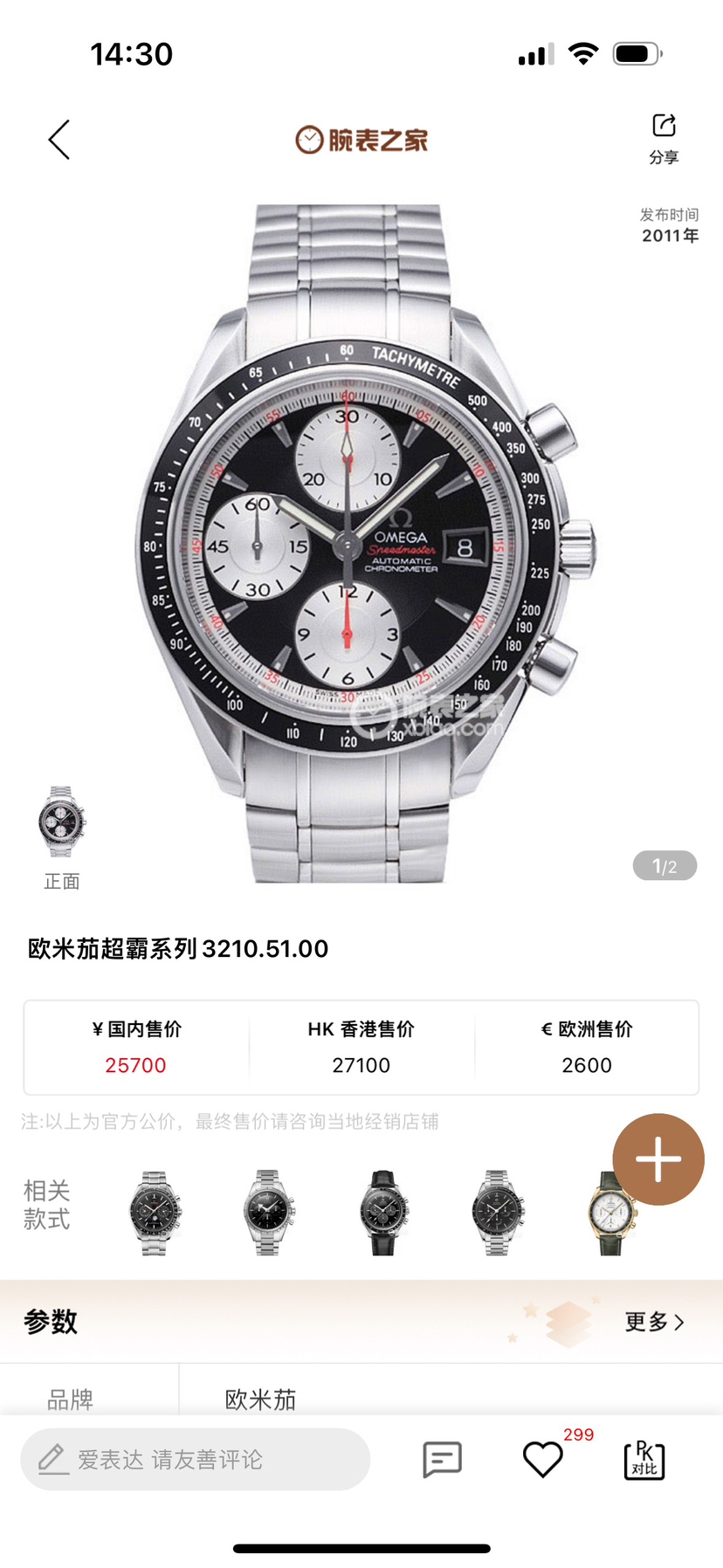The image size is (723, 1568).
Task: Open the related watch with black leather strap
Action: pos(384,1213)
